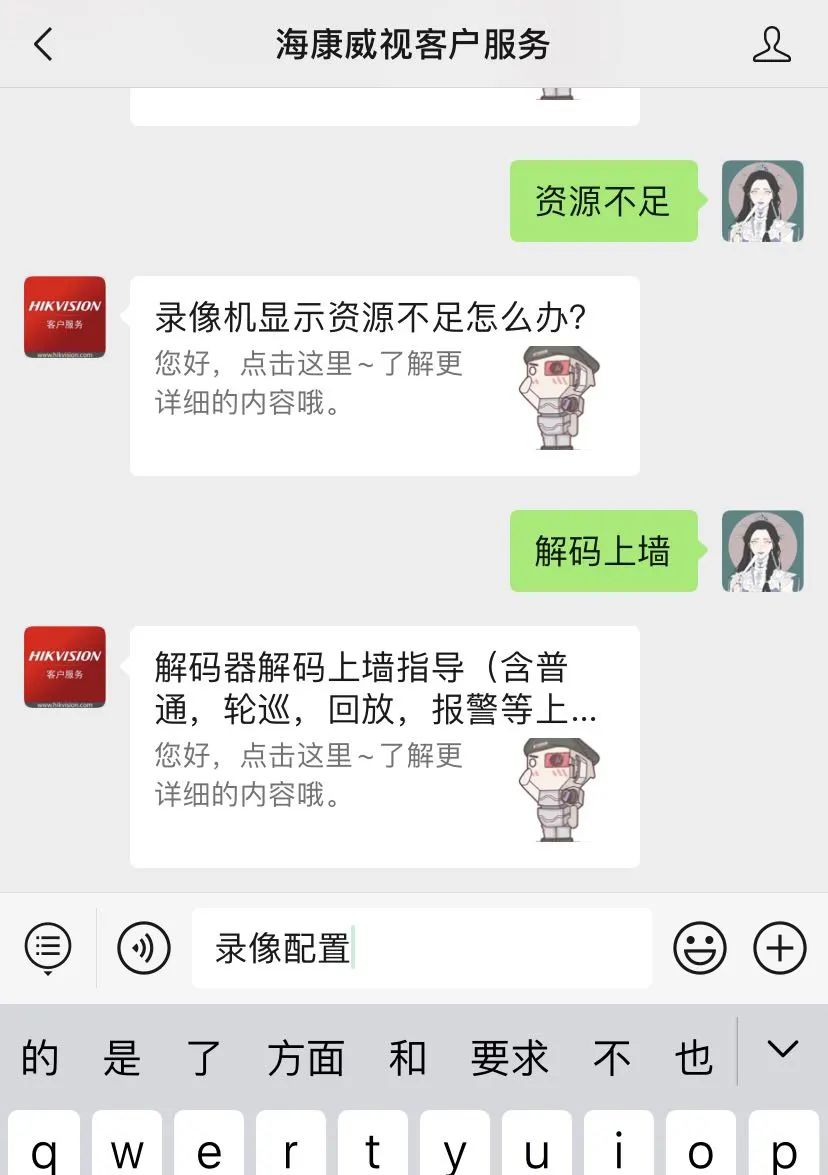
Task: Choose the suggested word 要求
Action: (509, 1057)
